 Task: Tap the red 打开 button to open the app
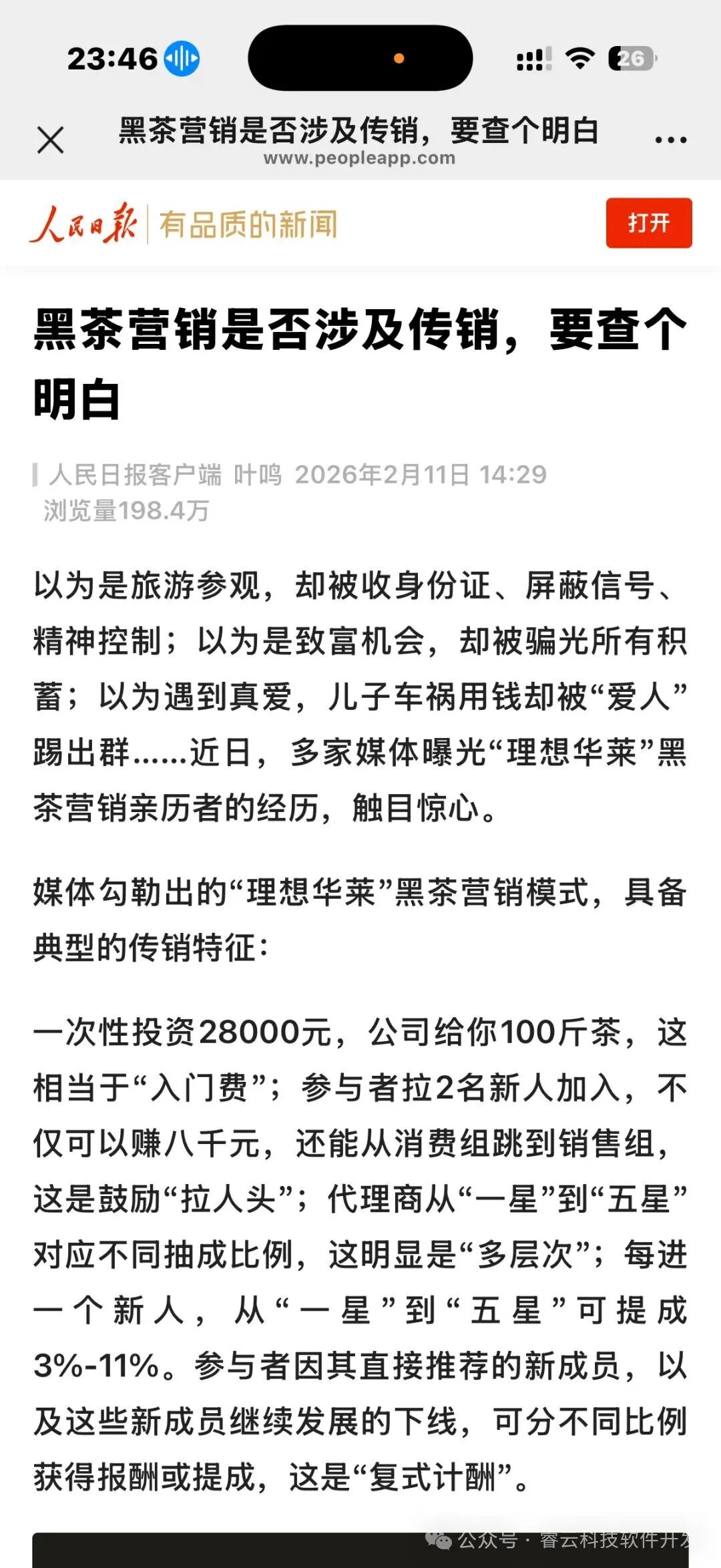648,224
